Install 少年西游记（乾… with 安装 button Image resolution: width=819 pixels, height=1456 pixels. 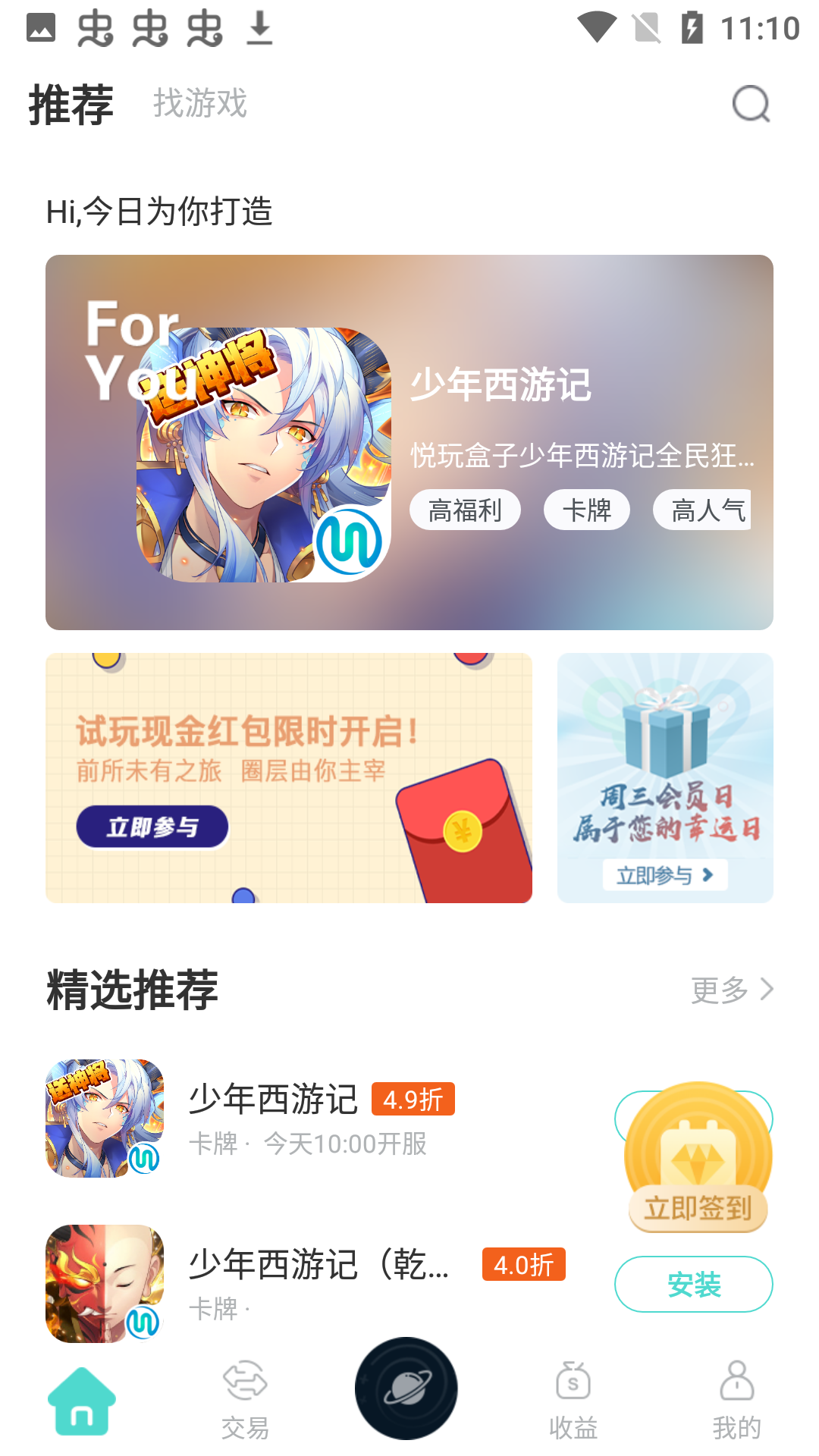coord(693,1284)
